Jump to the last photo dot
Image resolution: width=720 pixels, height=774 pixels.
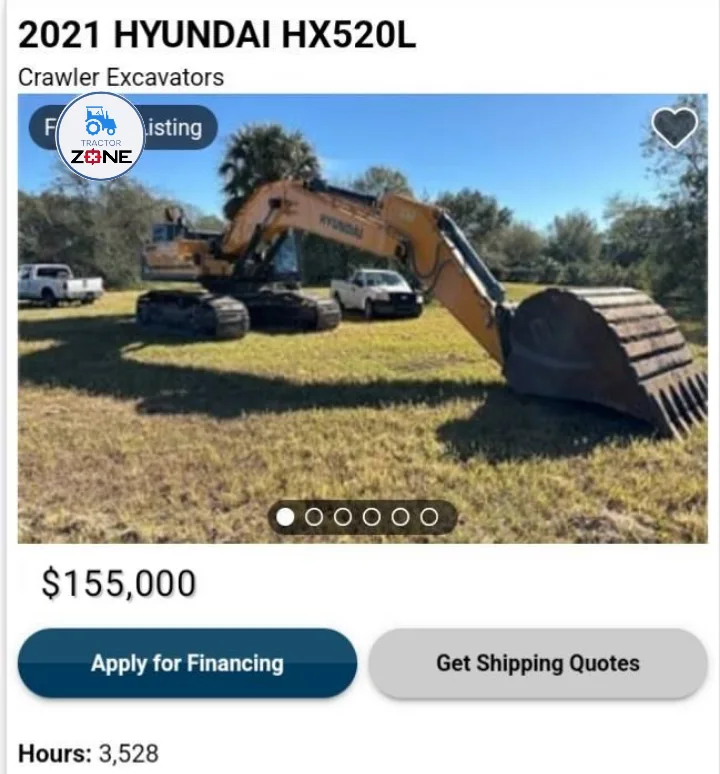[429, 517]
